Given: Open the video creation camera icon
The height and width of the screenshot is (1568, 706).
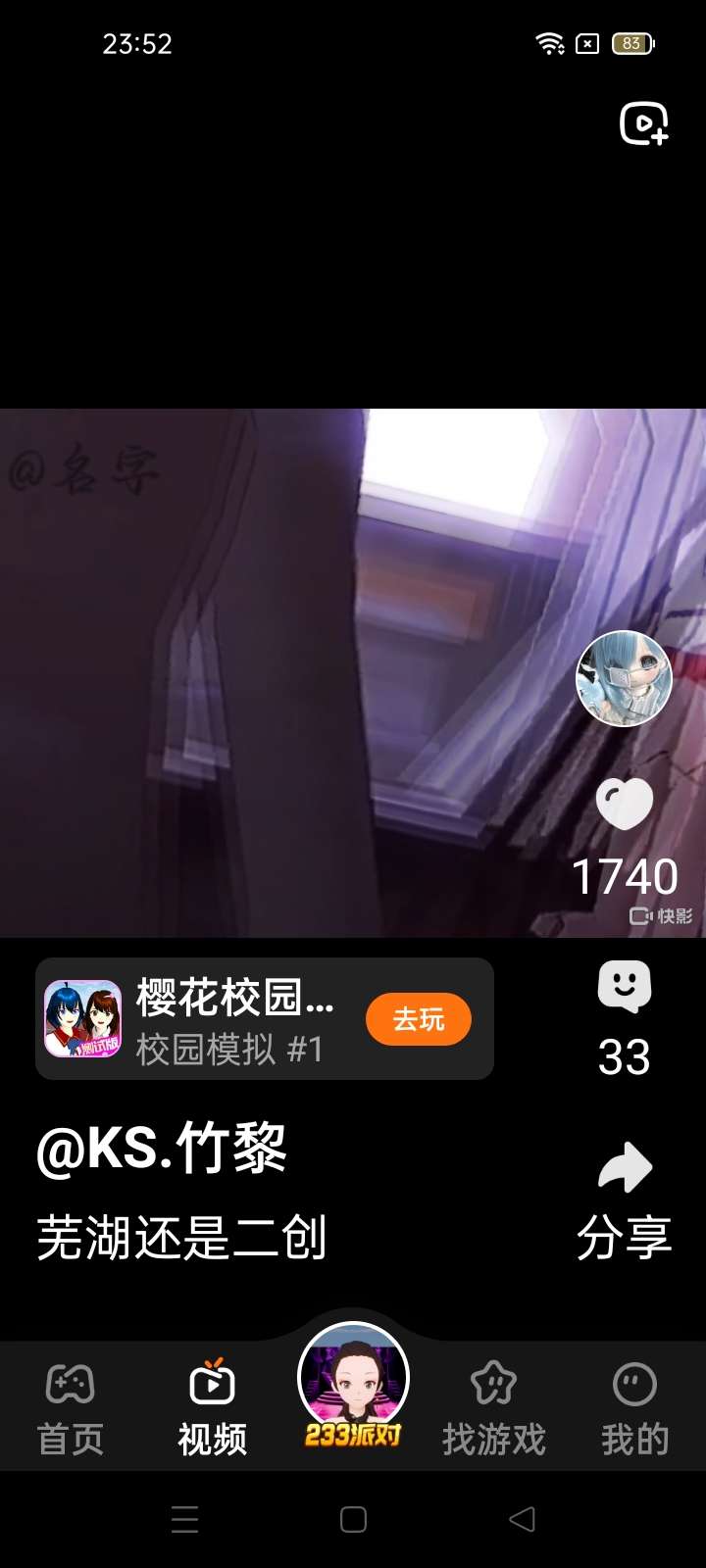Looking at the screenshot, I should [644, 123].
